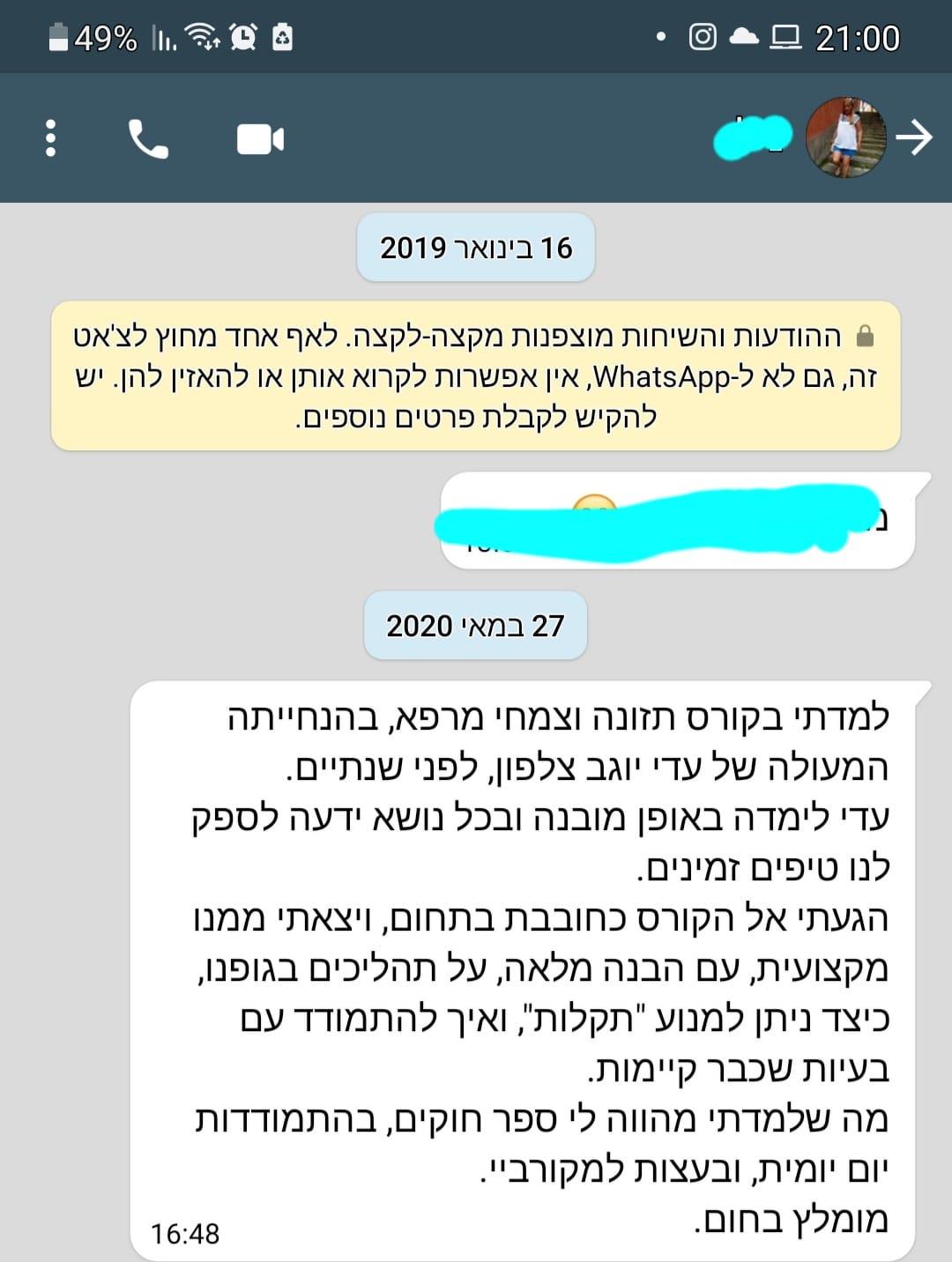Tap the encryption notice for more details

pos(476,376)
